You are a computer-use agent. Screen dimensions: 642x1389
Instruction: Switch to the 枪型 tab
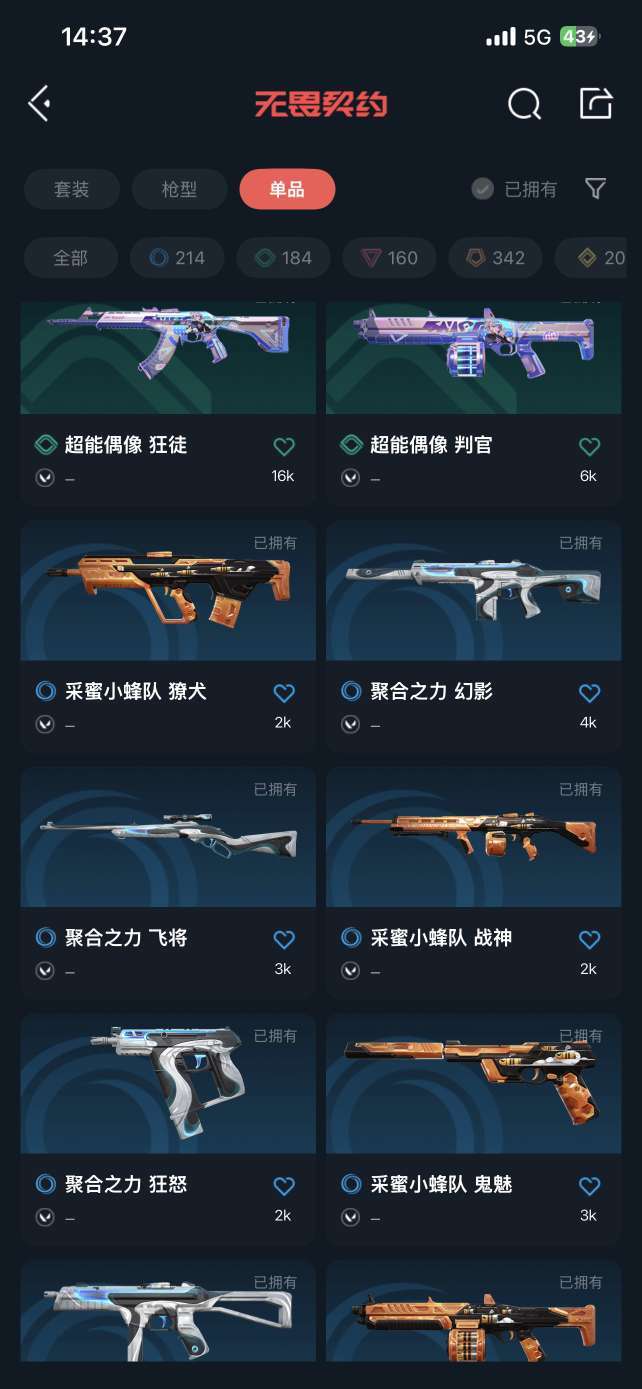[x=179, y=189]
